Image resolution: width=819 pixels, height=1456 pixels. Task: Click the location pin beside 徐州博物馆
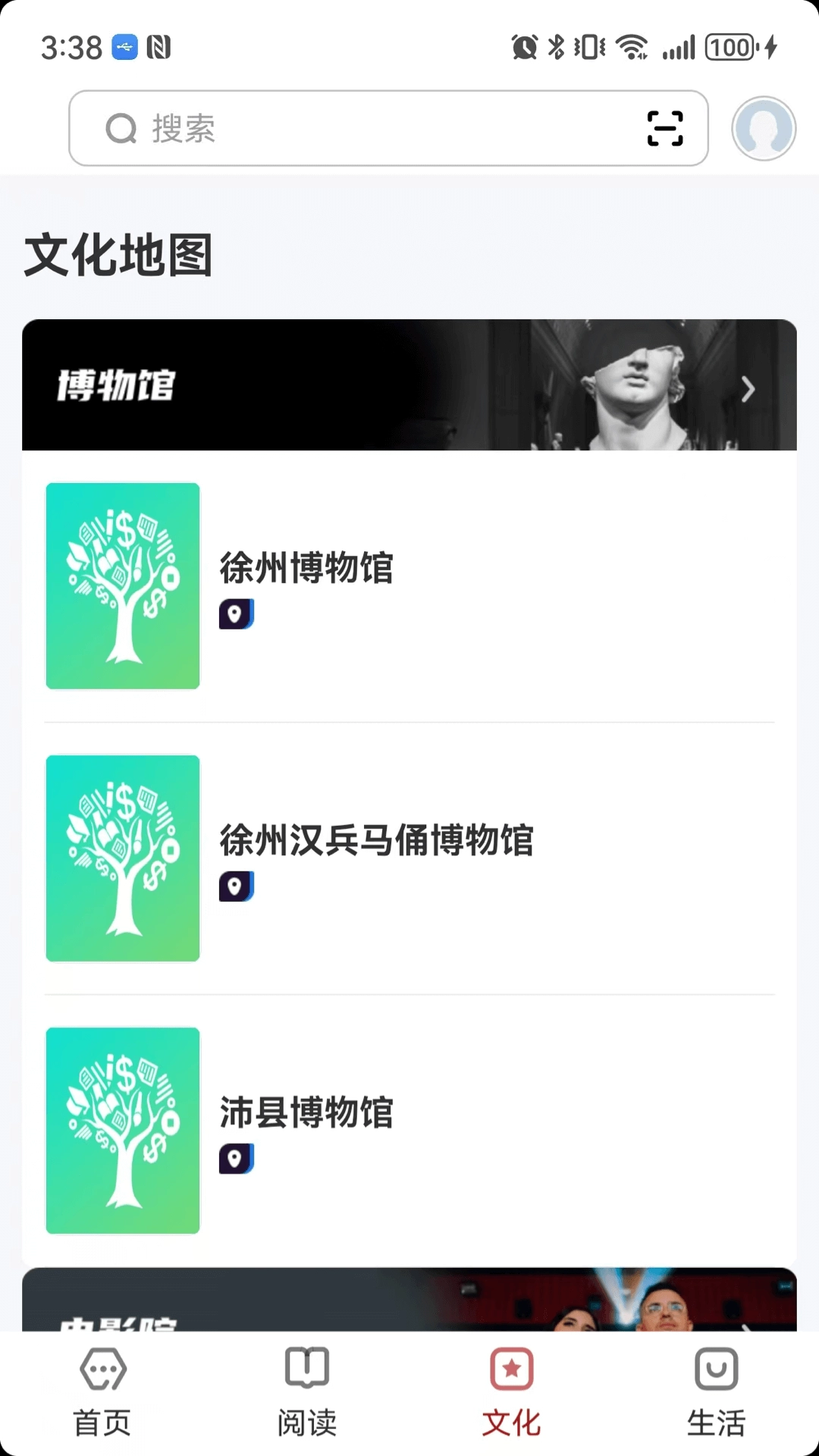236,614
